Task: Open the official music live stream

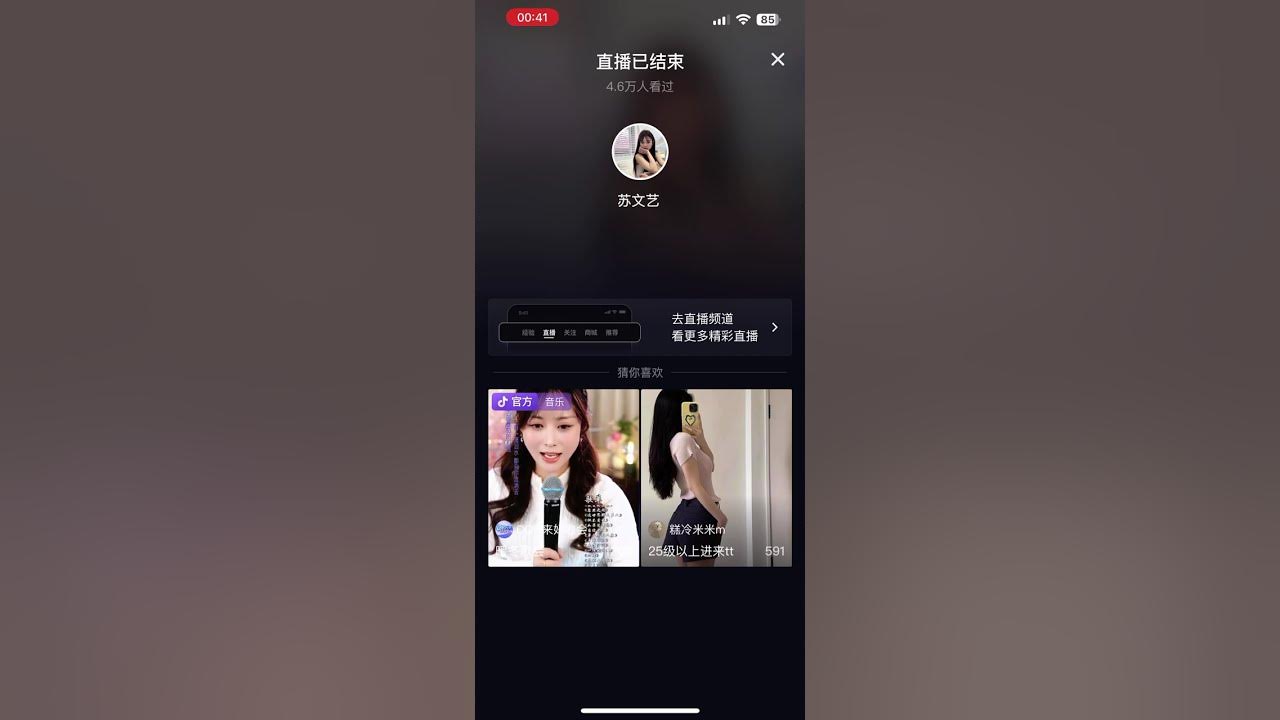Action: (x=563, y=478)
